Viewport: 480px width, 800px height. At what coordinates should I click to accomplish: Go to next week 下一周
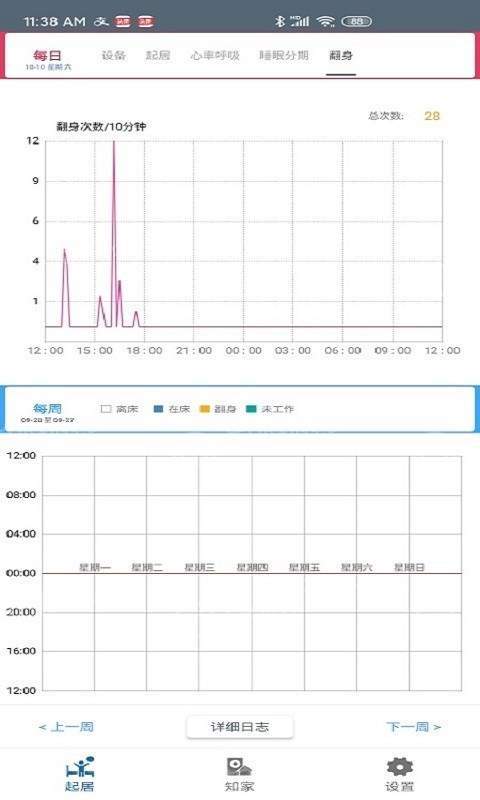pos(413,727)
